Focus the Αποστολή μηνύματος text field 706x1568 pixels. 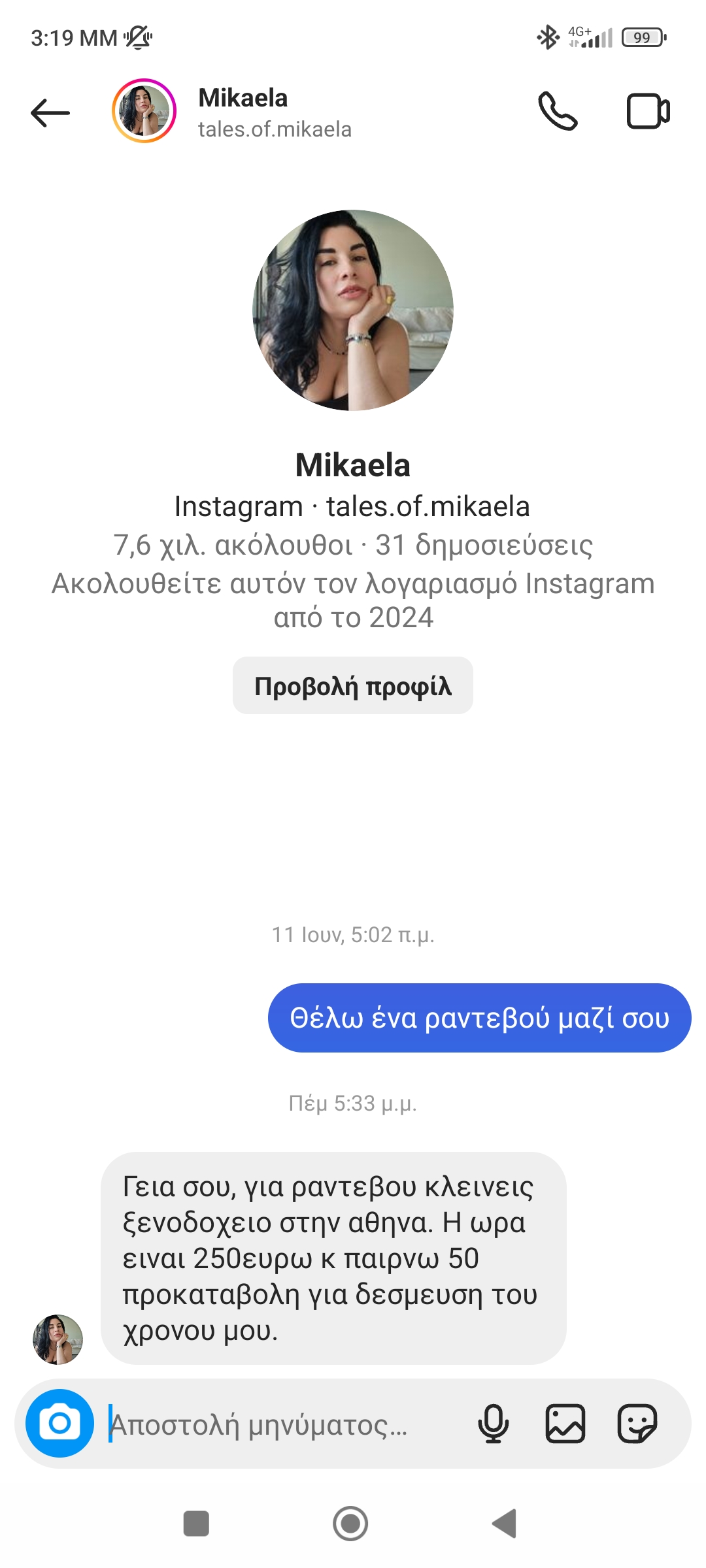(x=275, y=1424)
